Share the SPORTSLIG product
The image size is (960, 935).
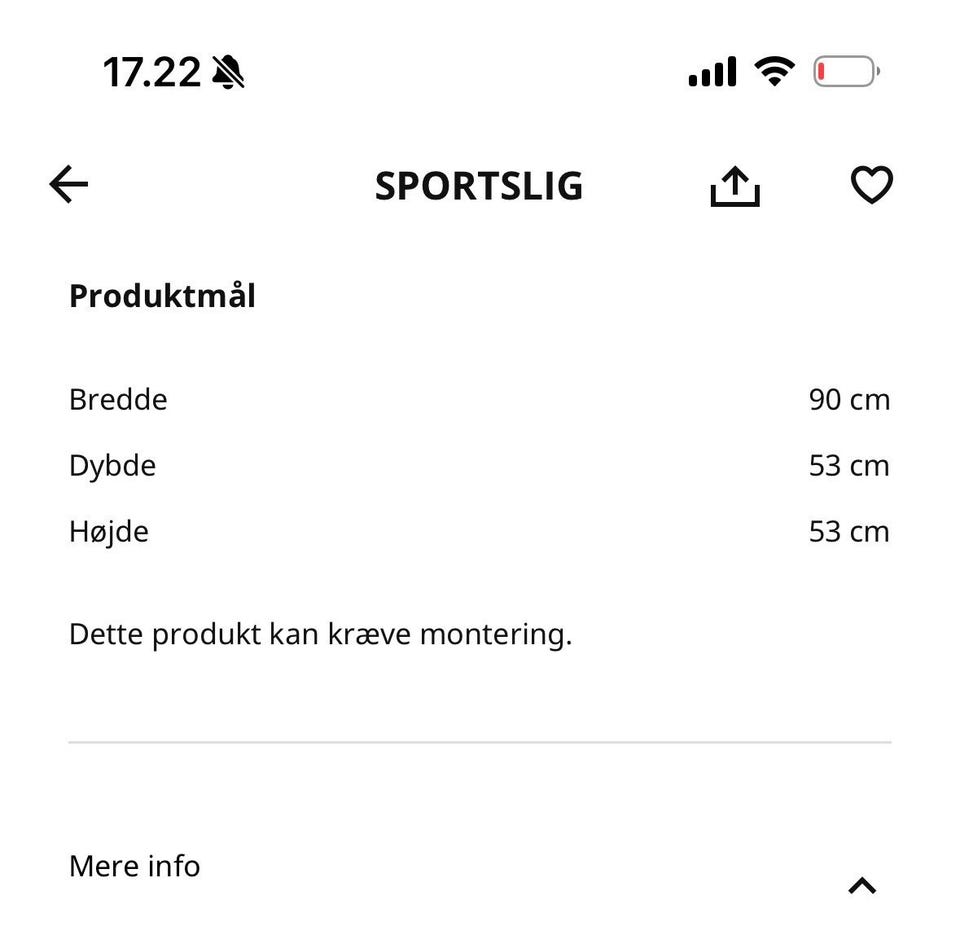tap(735, 186)
